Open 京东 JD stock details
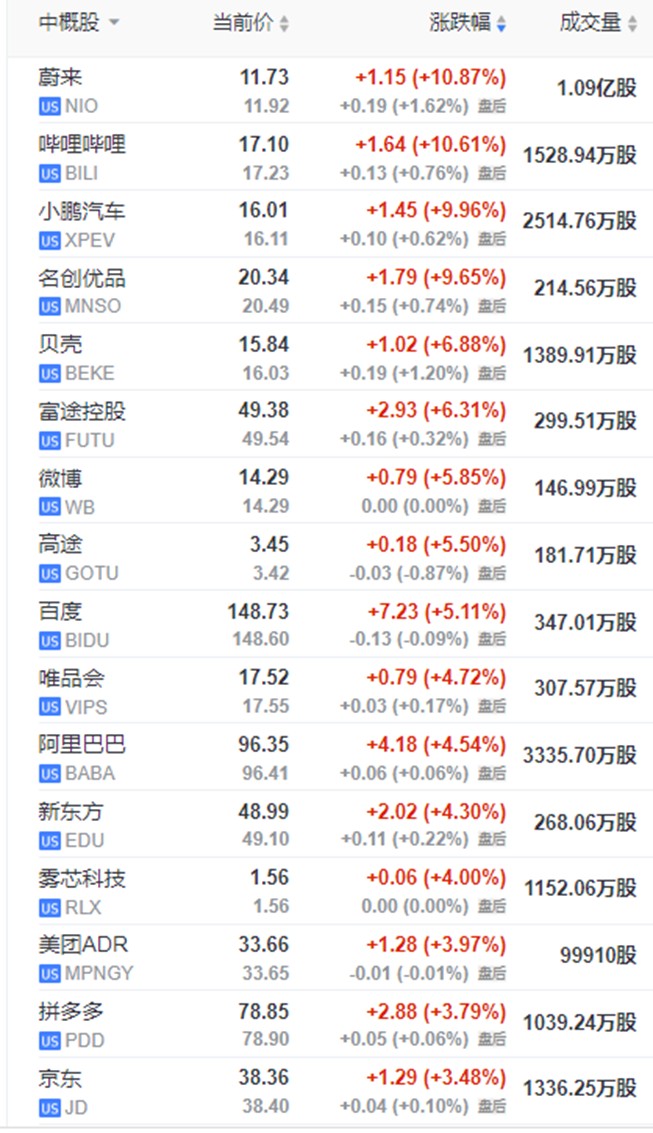Viewport: 653px width, 1133px height. pyautogui.click(x=330, y=1091)
